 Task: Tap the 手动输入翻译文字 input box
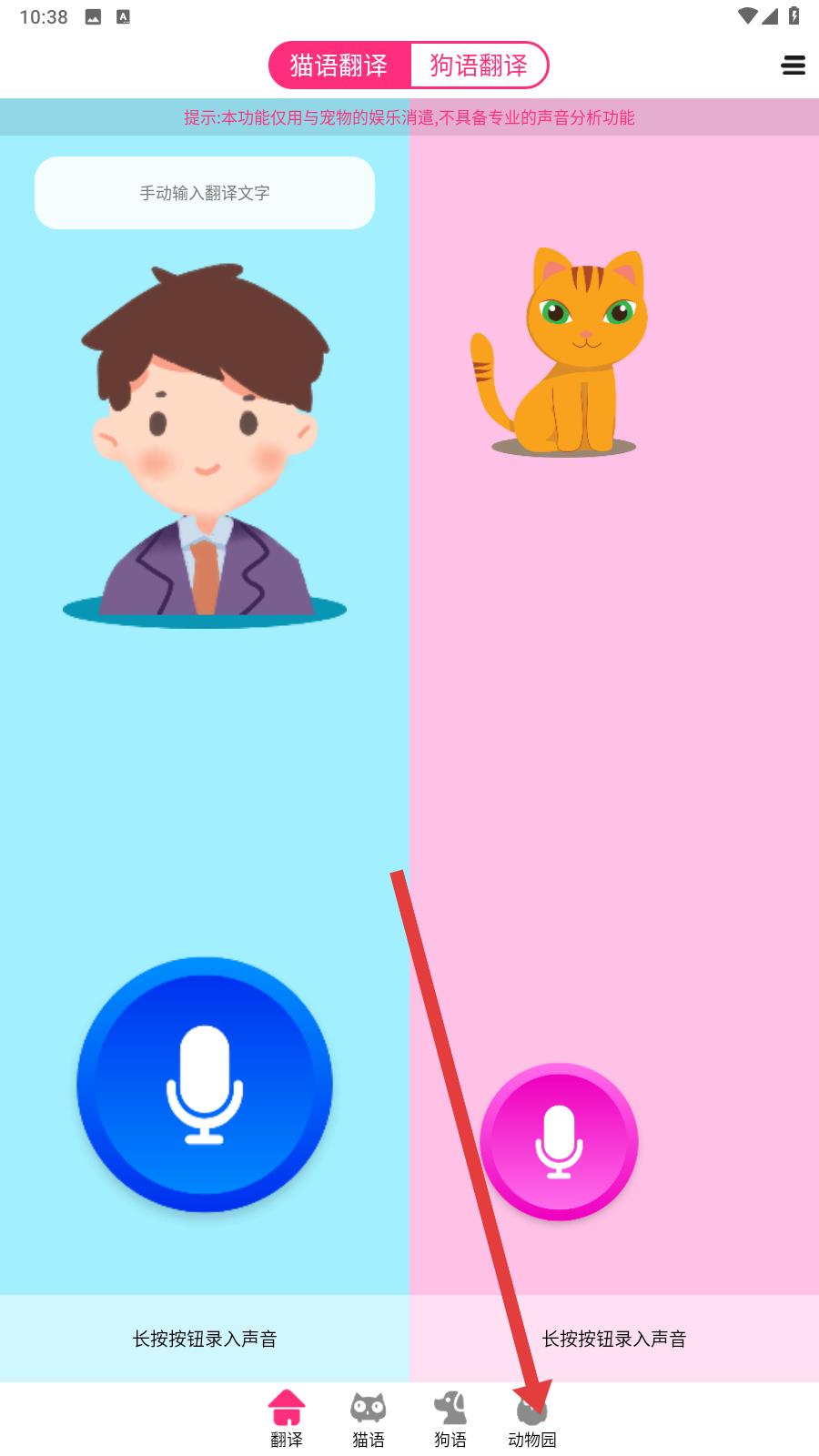pos(205,193)
